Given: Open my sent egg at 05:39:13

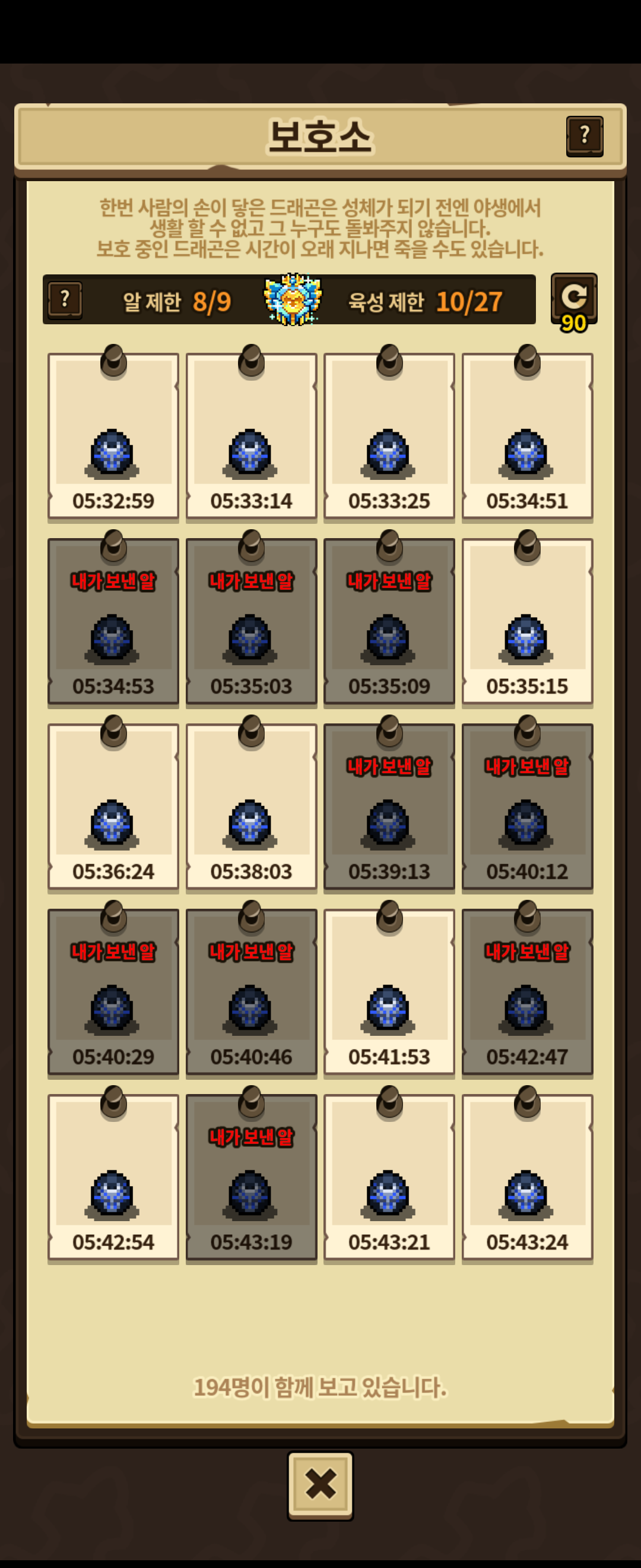Looking at the screenshot, I should (x=389, y=807).
